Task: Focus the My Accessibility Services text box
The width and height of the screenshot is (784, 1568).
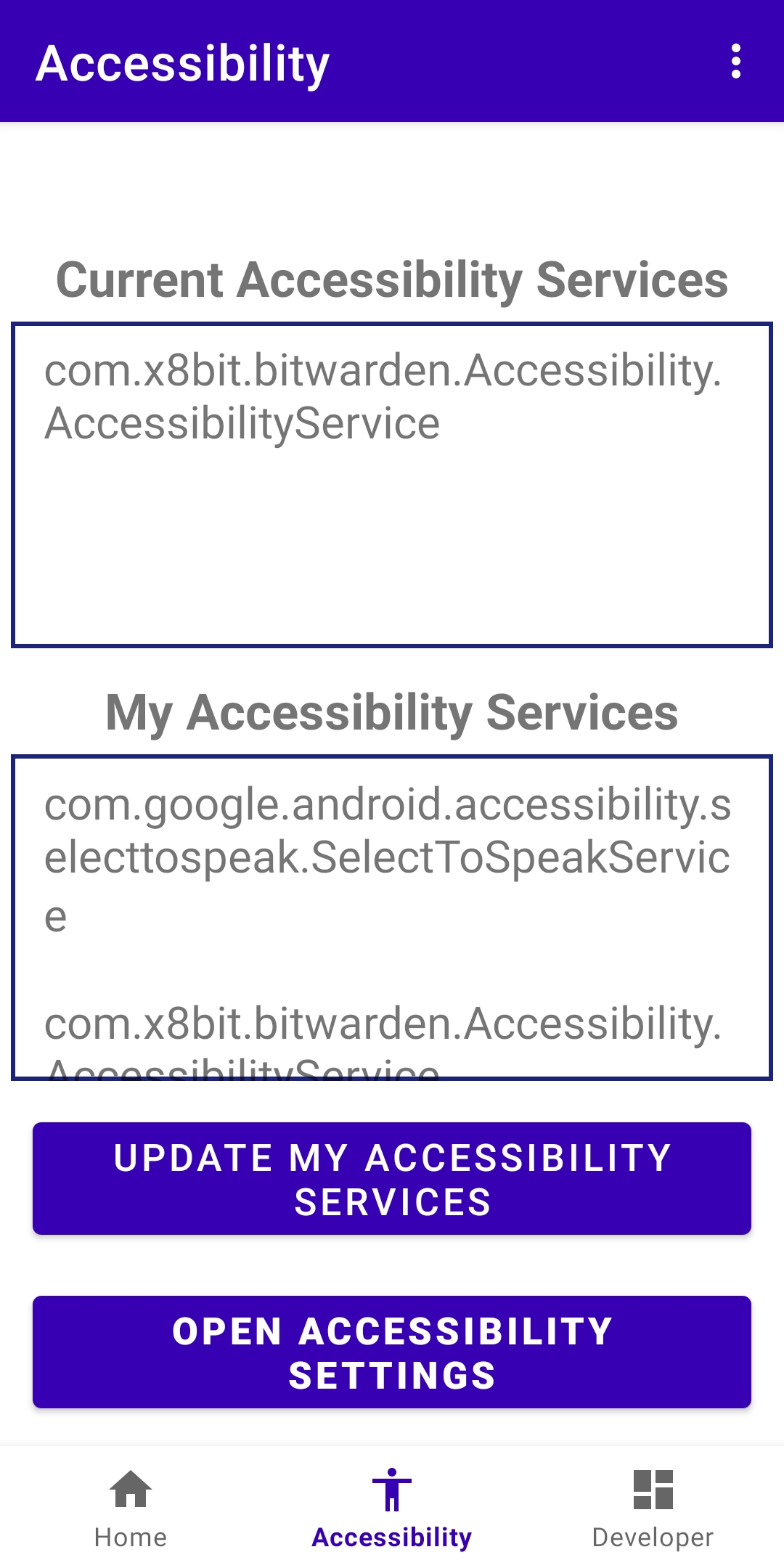Action: click(392, 918)
